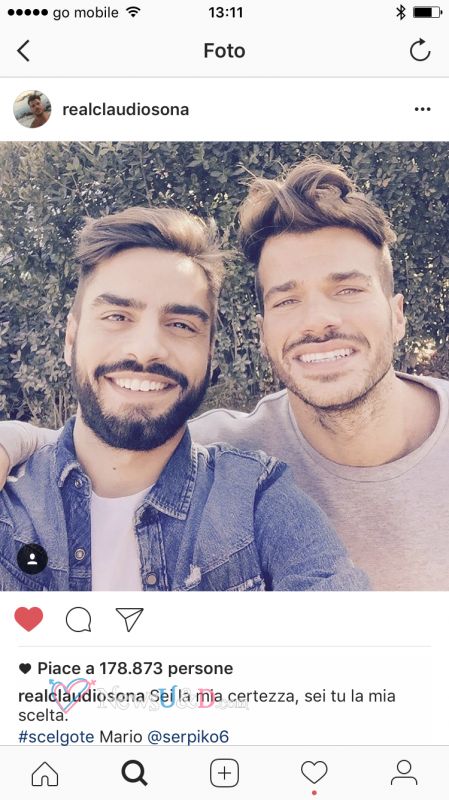Open the three-dot post options menu
449x800 pixels.
coord(422,109)
